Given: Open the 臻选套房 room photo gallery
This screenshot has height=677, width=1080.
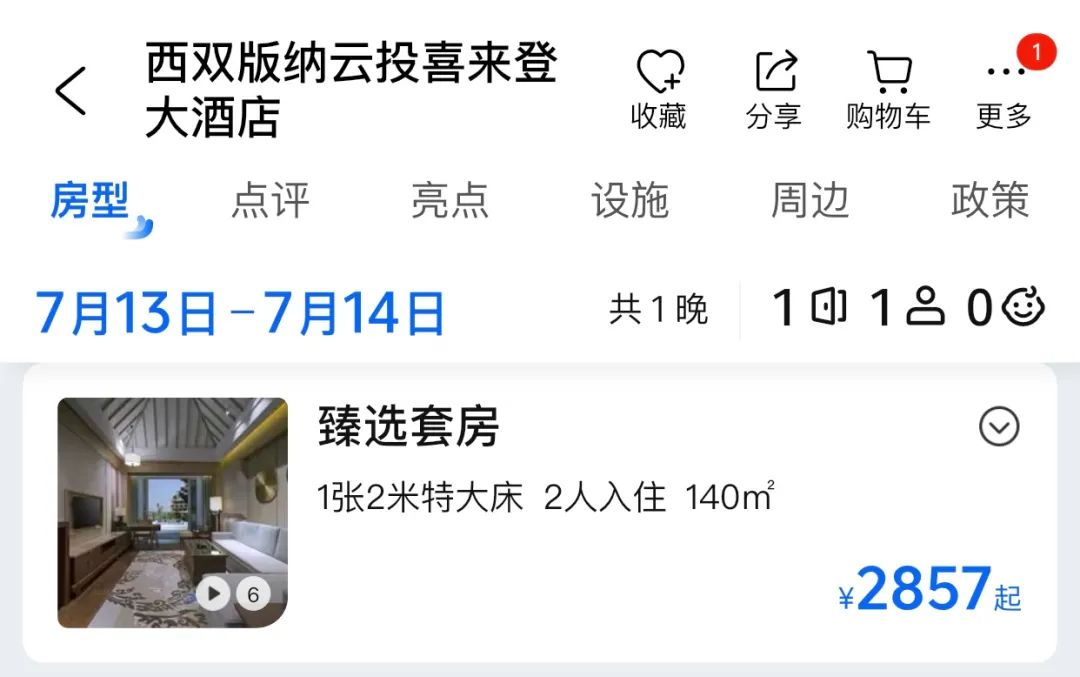Looking at the screenshot, I should coord(173,513).
